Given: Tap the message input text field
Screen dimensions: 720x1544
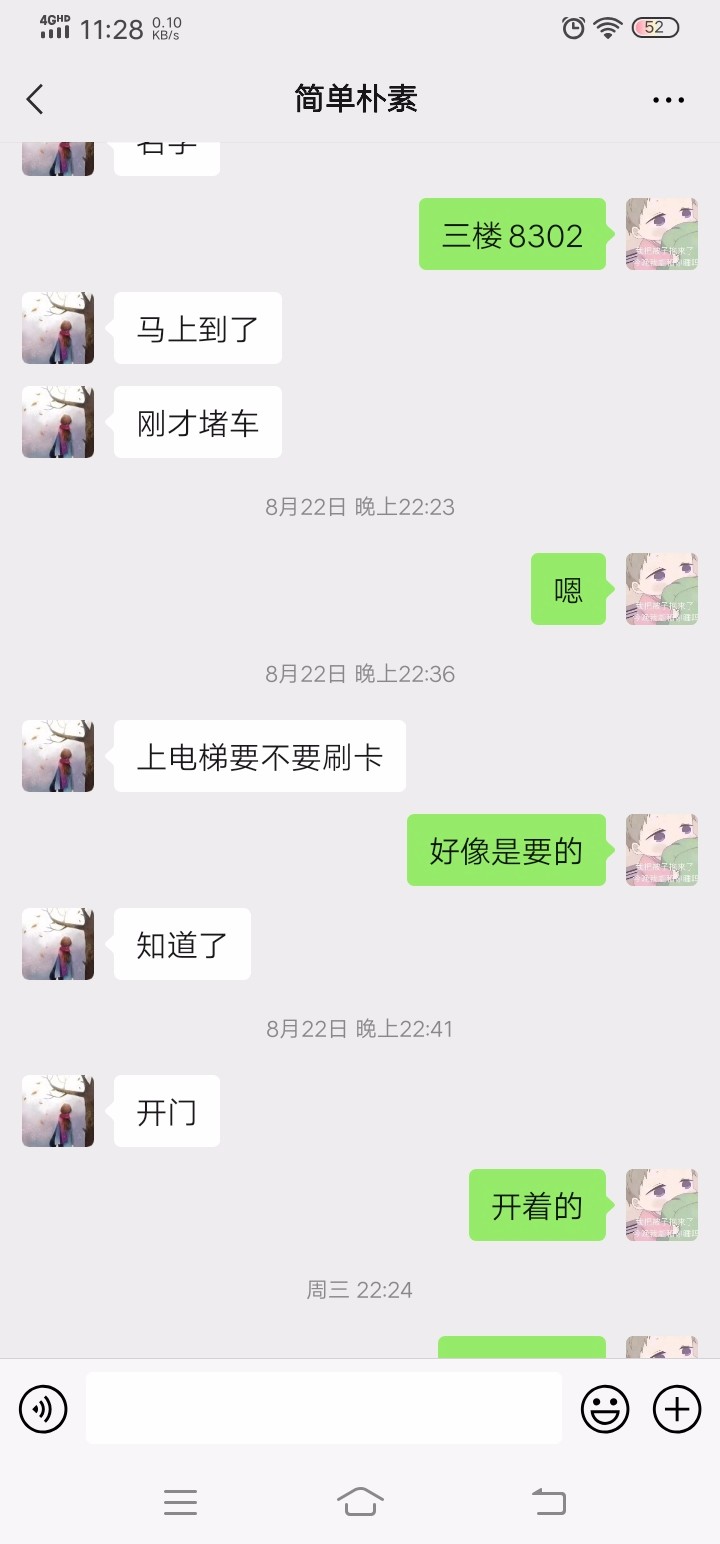Looking at the screenshot, I should coord(322,1407).
